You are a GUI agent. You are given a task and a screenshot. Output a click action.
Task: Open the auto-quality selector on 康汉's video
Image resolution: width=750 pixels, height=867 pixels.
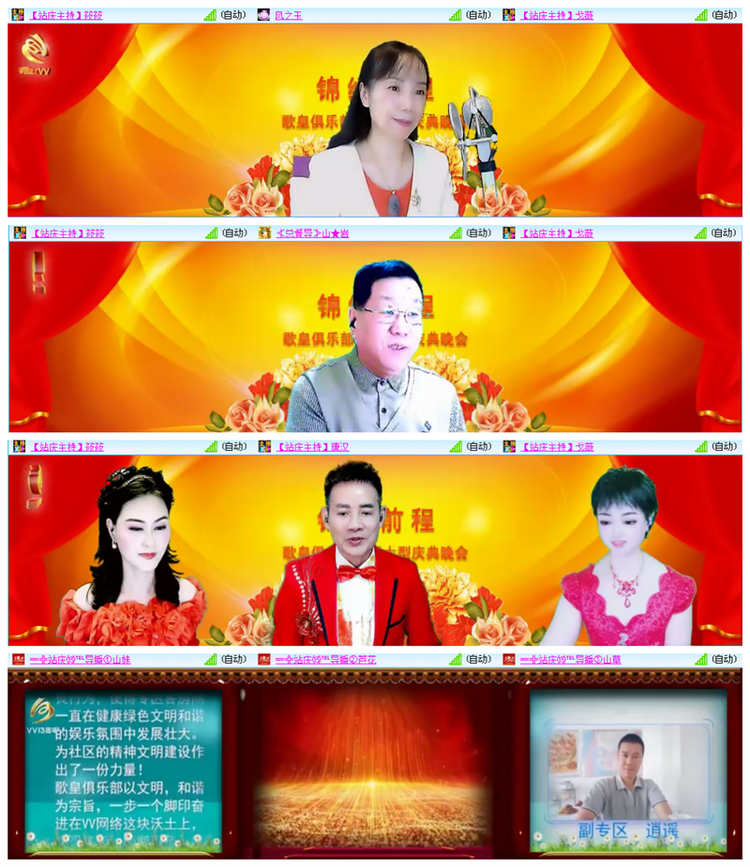click(x=479, y=449)
